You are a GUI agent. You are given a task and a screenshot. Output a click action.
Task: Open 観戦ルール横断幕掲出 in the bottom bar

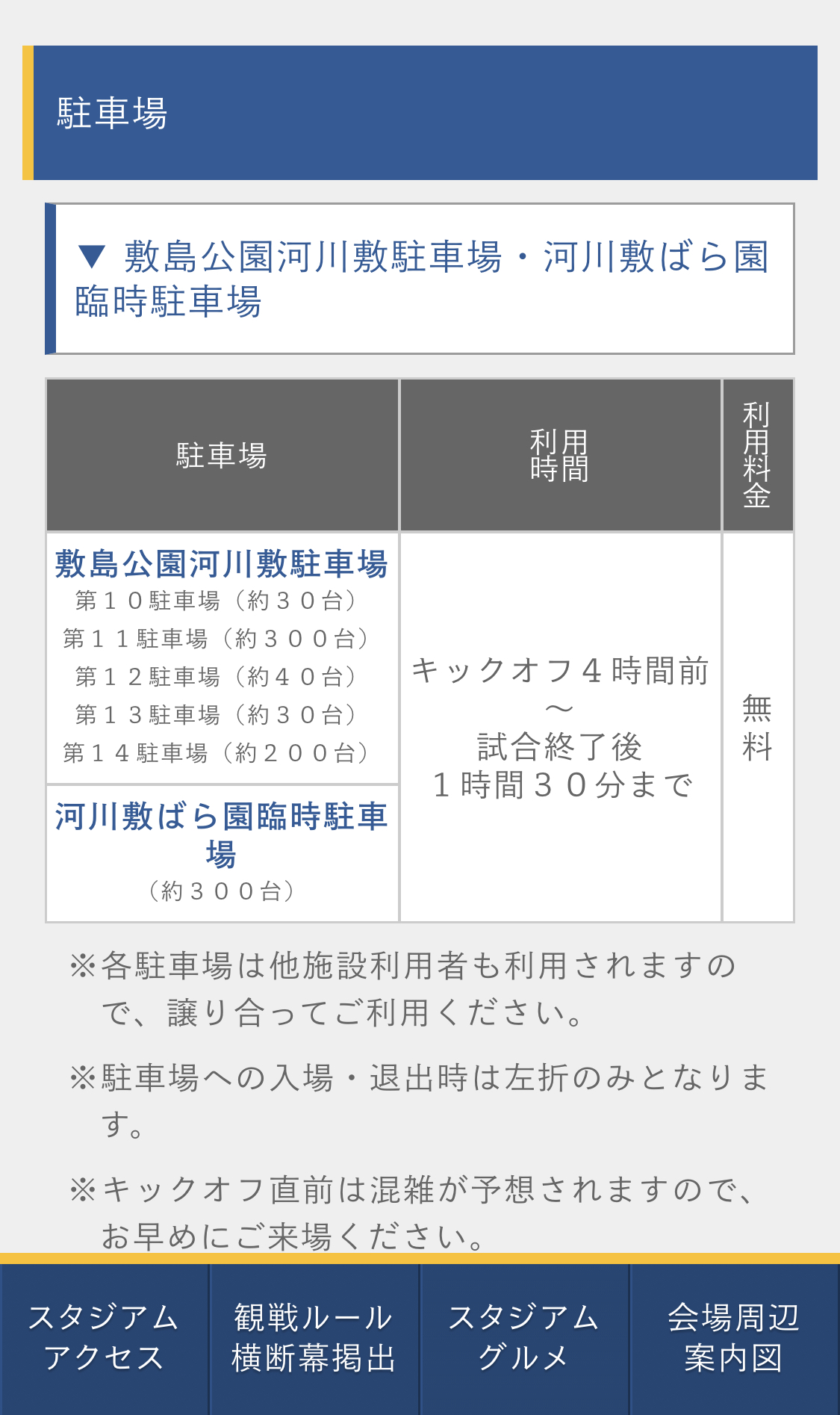pyautogui.click(x=314, y=1337)
